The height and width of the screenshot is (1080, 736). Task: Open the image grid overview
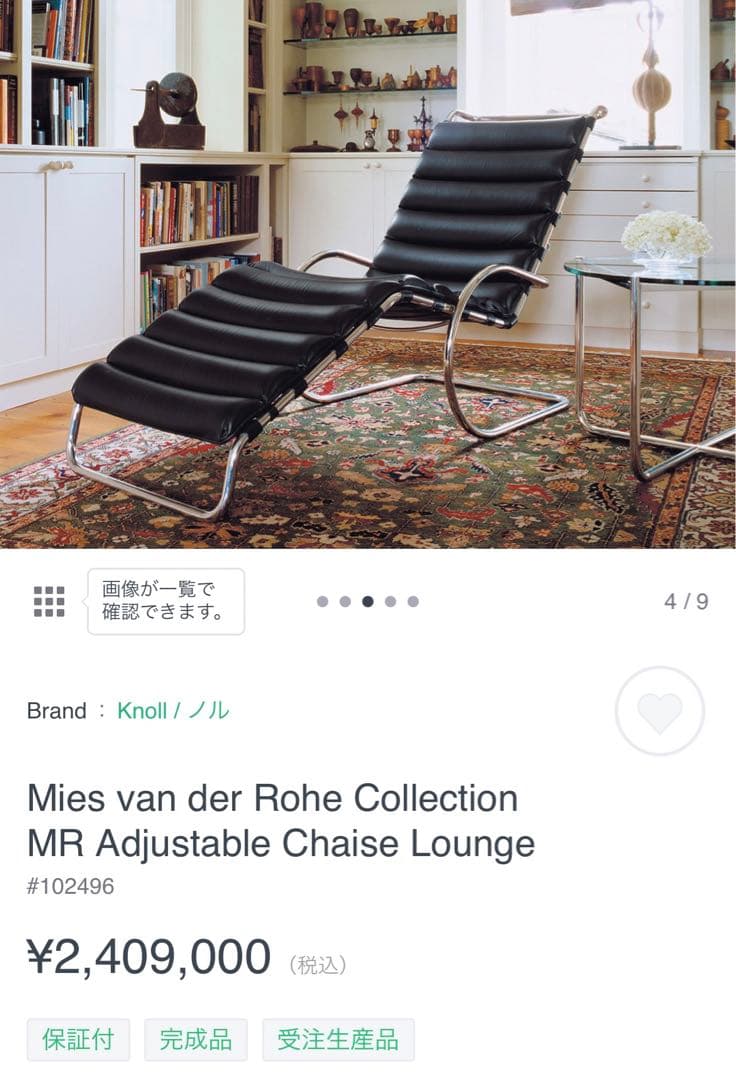tap(49, 601)
